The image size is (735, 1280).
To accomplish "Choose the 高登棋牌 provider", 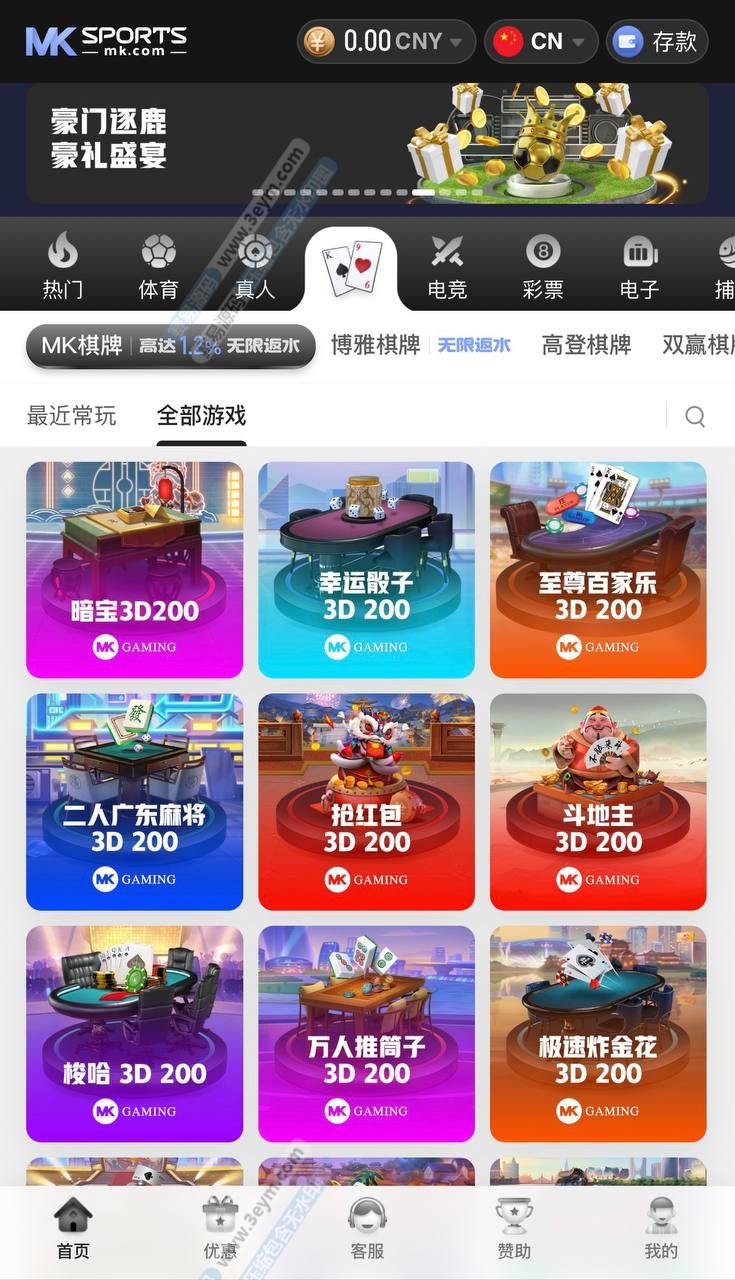I will [x=586, y=345].
